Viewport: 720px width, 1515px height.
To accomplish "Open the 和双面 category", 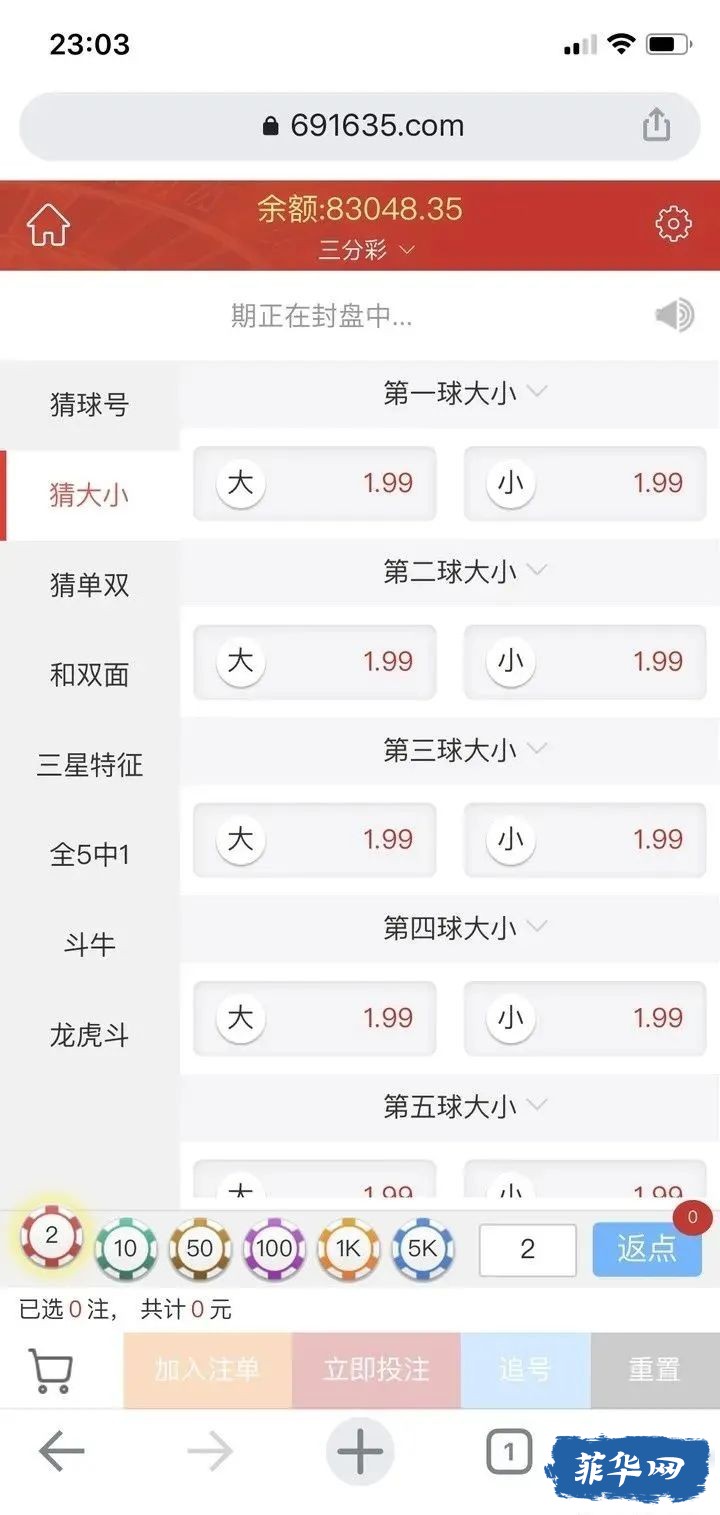I will point(90,675).
